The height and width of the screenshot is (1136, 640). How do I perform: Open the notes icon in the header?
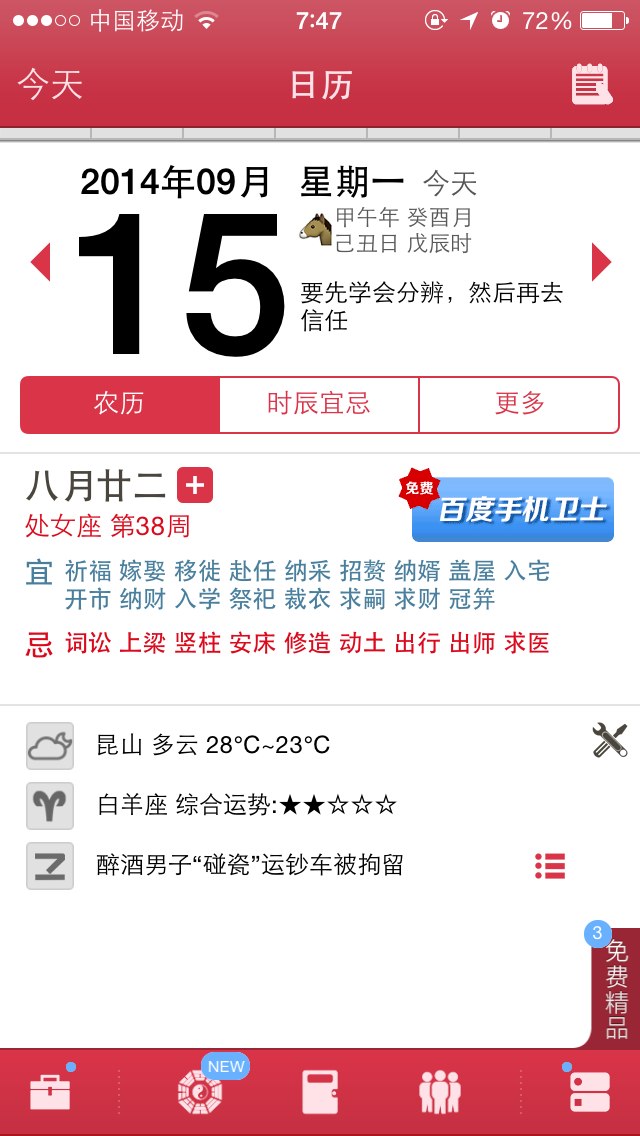click(x=590, y=84)
